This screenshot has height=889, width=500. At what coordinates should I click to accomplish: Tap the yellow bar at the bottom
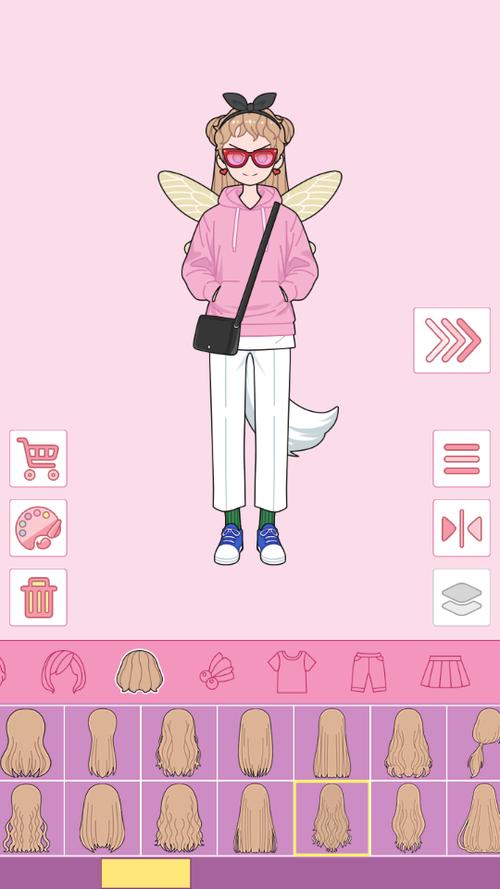(146, 873)
